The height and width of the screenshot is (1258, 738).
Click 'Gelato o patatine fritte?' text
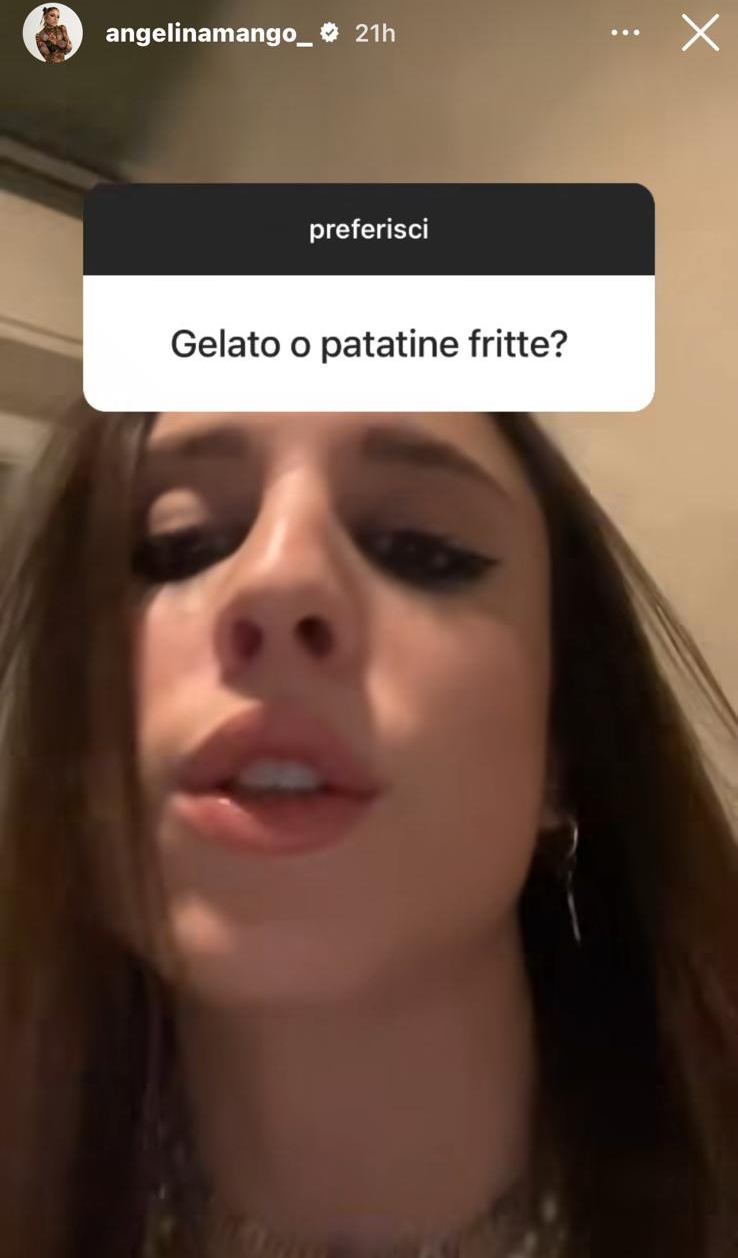click(369, 345)
